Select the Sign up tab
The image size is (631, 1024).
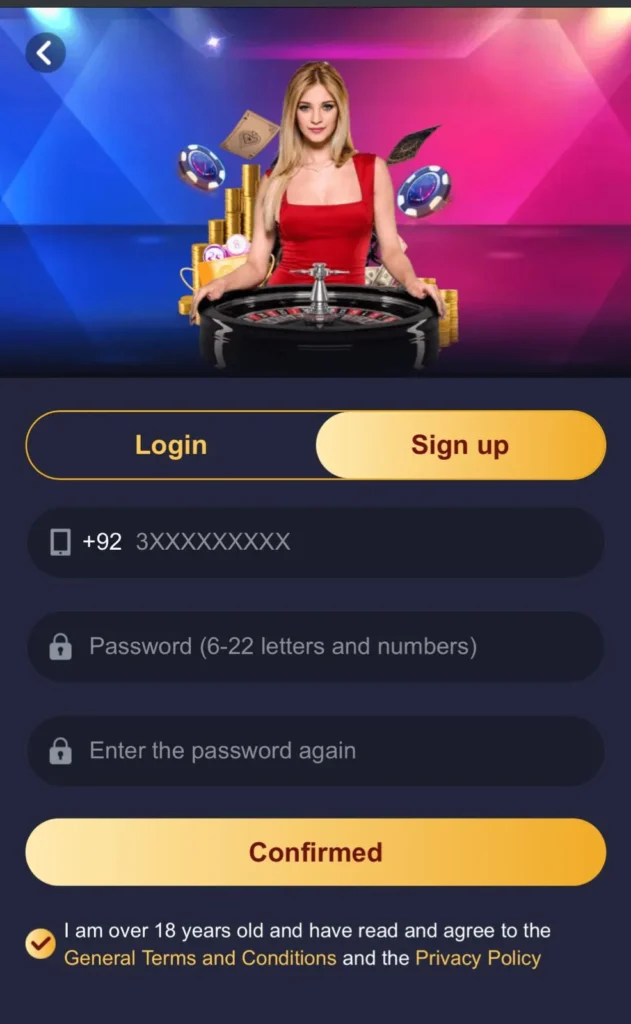(460, 445)
